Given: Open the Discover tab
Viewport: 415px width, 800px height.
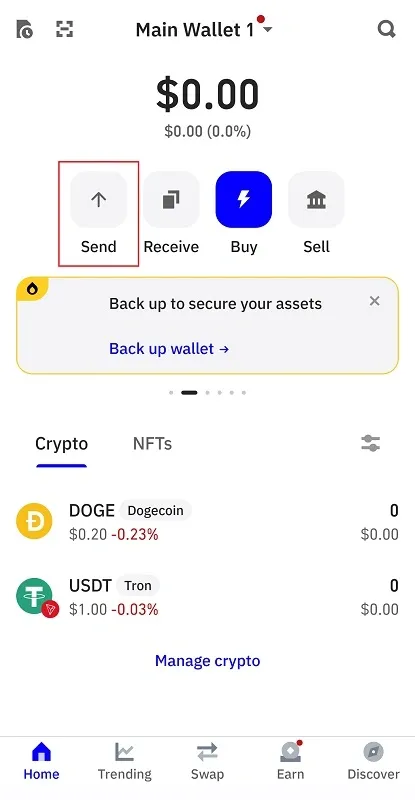Looking at the screenshot, I should [374, 761].
